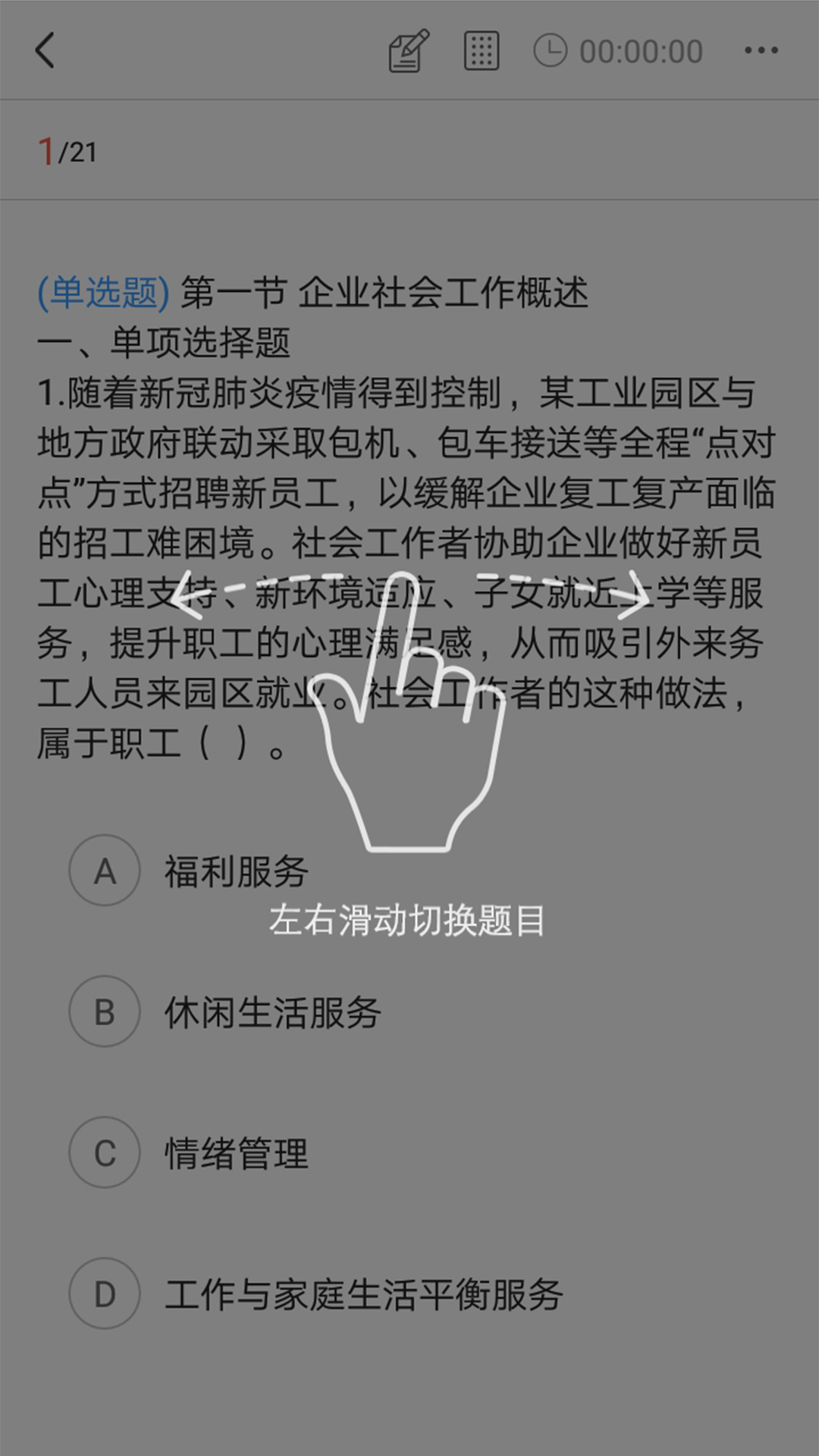
Task: Dismiss the swipe tutorial overlay
Action: 409,728
